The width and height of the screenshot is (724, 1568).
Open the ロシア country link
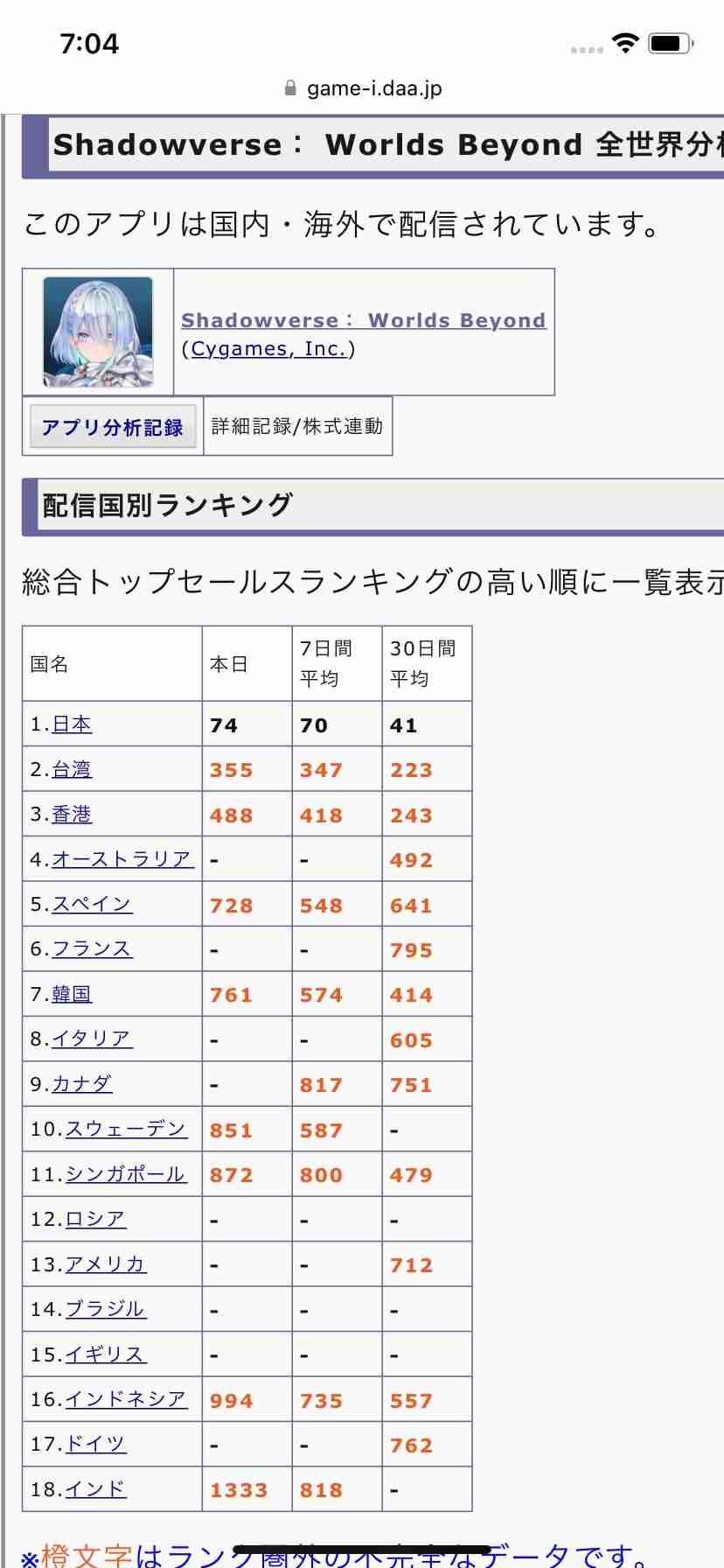96,1220
